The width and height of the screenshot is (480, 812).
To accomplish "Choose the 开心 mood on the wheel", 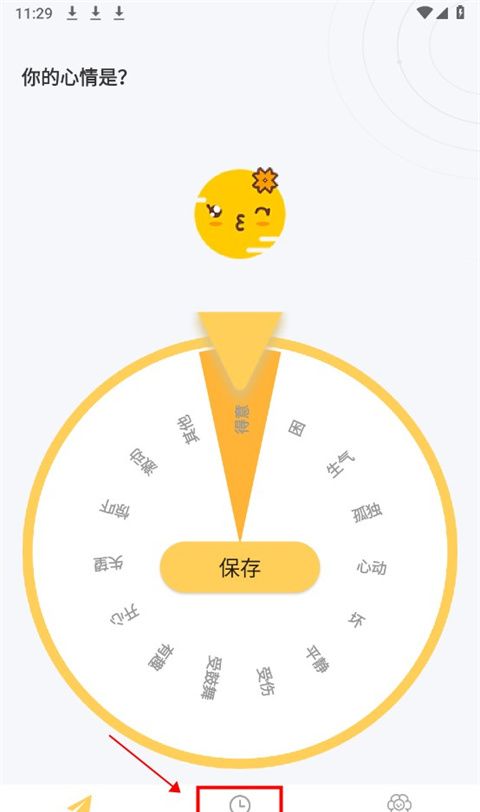I will [x=124, y=614].
